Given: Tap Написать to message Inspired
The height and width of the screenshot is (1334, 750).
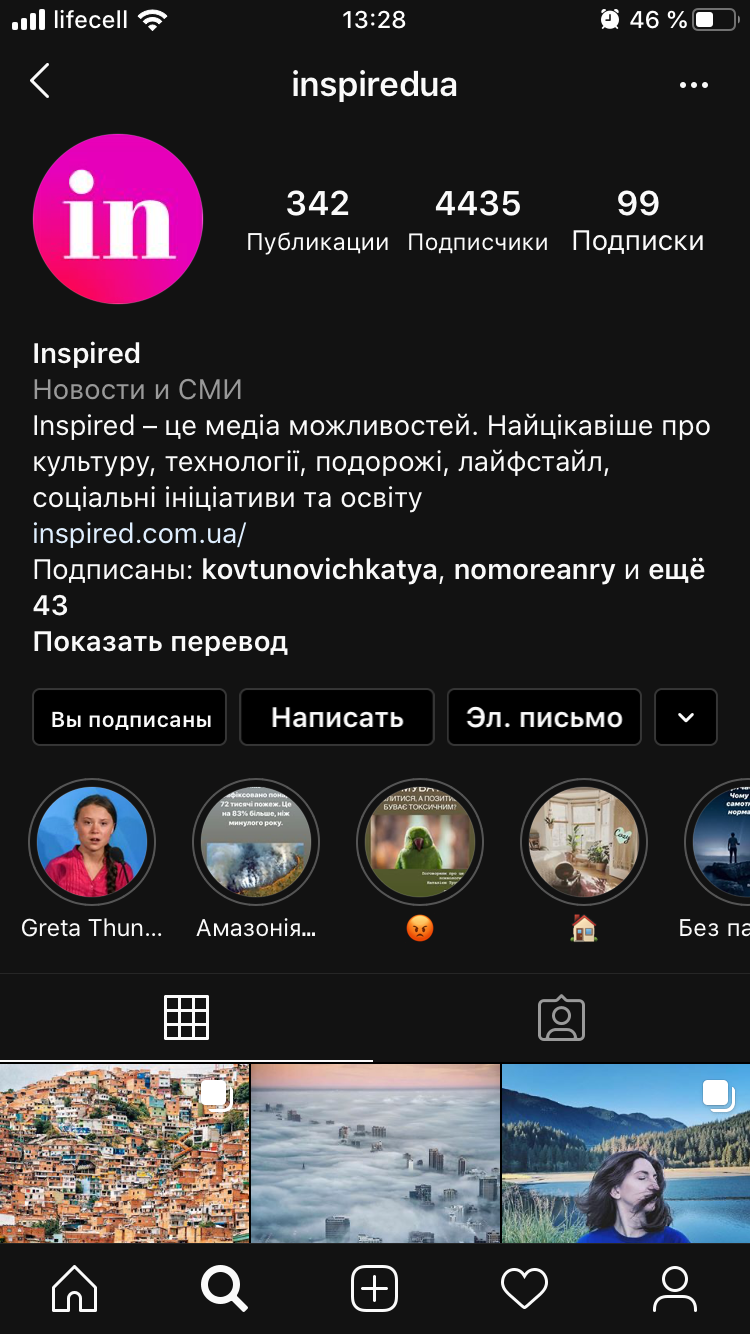Looking at the screenshot, I should [x=337, y=718].
